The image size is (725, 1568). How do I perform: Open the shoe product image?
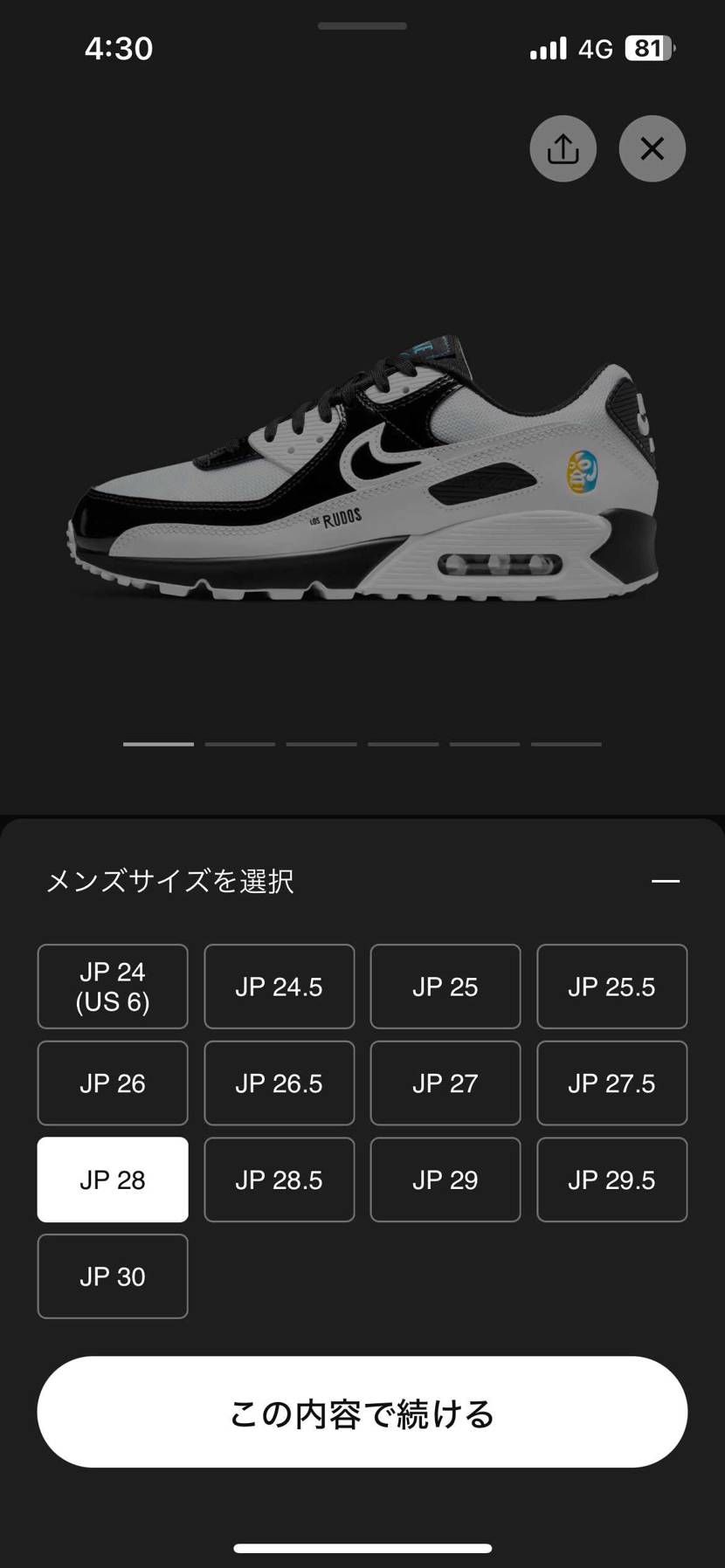coord(362,471)
